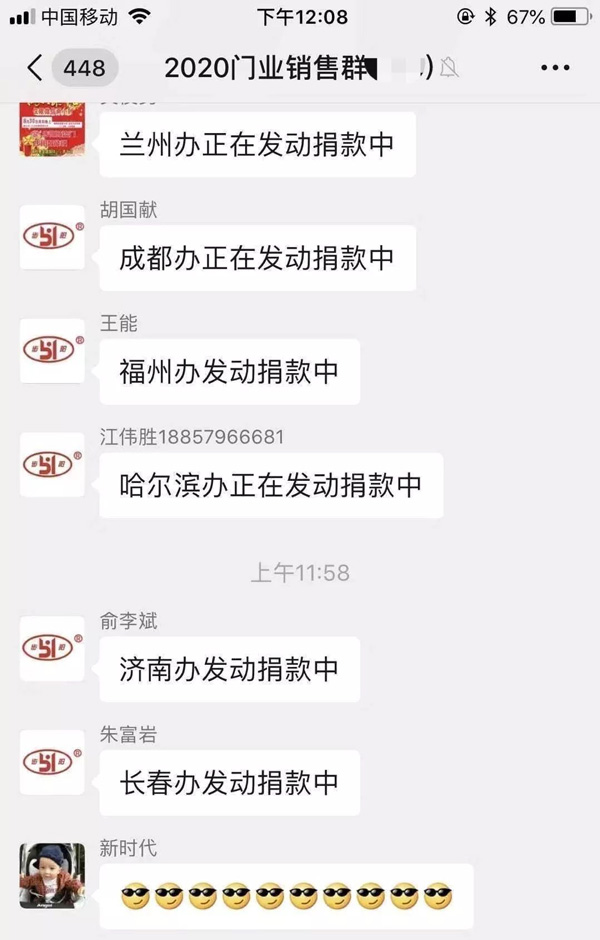The height and width of the screenshot is (940, 600).
Task: Open 胡国献's profile avatar
Action: 52,236
